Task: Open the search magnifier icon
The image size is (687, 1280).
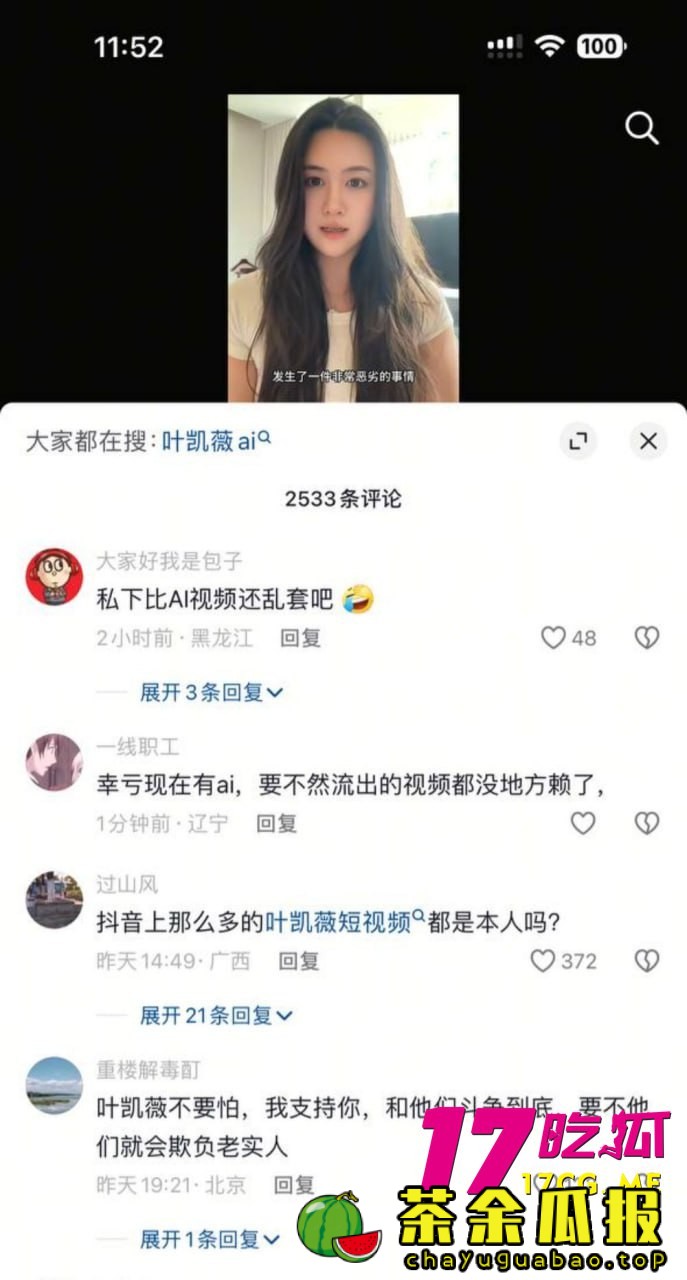Action: point(641,128)
